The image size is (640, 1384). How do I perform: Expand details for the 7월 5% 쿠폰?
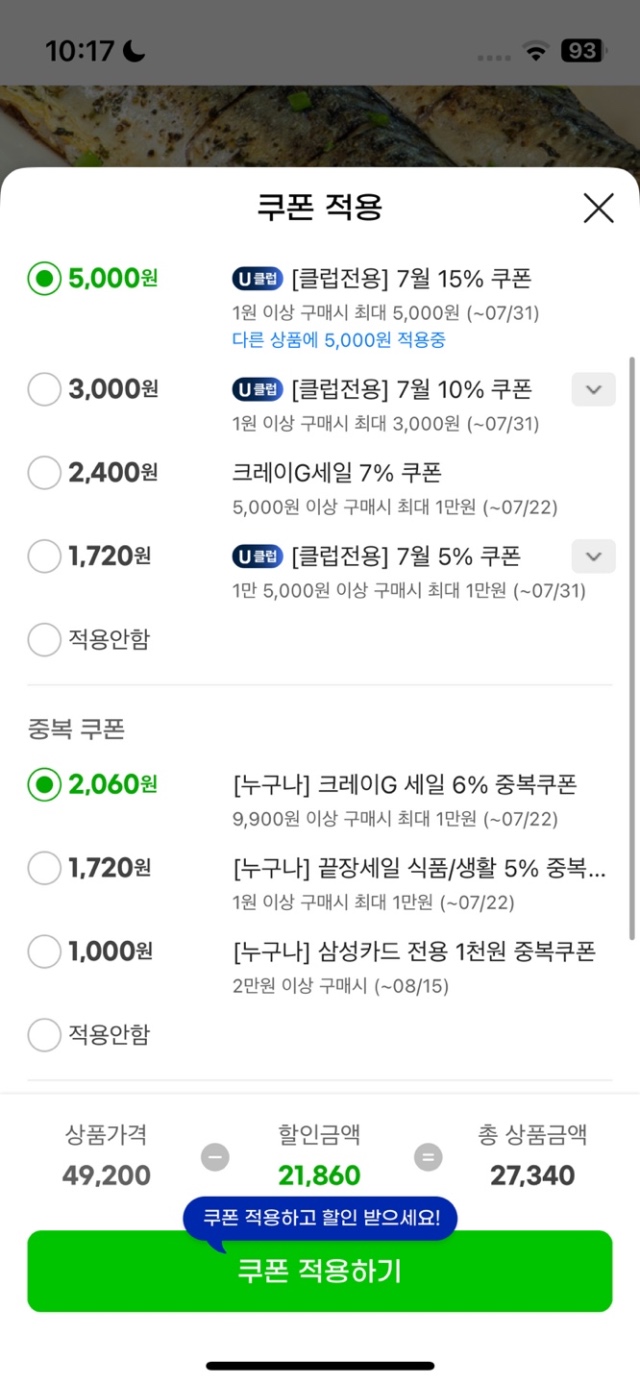point(593,556)
